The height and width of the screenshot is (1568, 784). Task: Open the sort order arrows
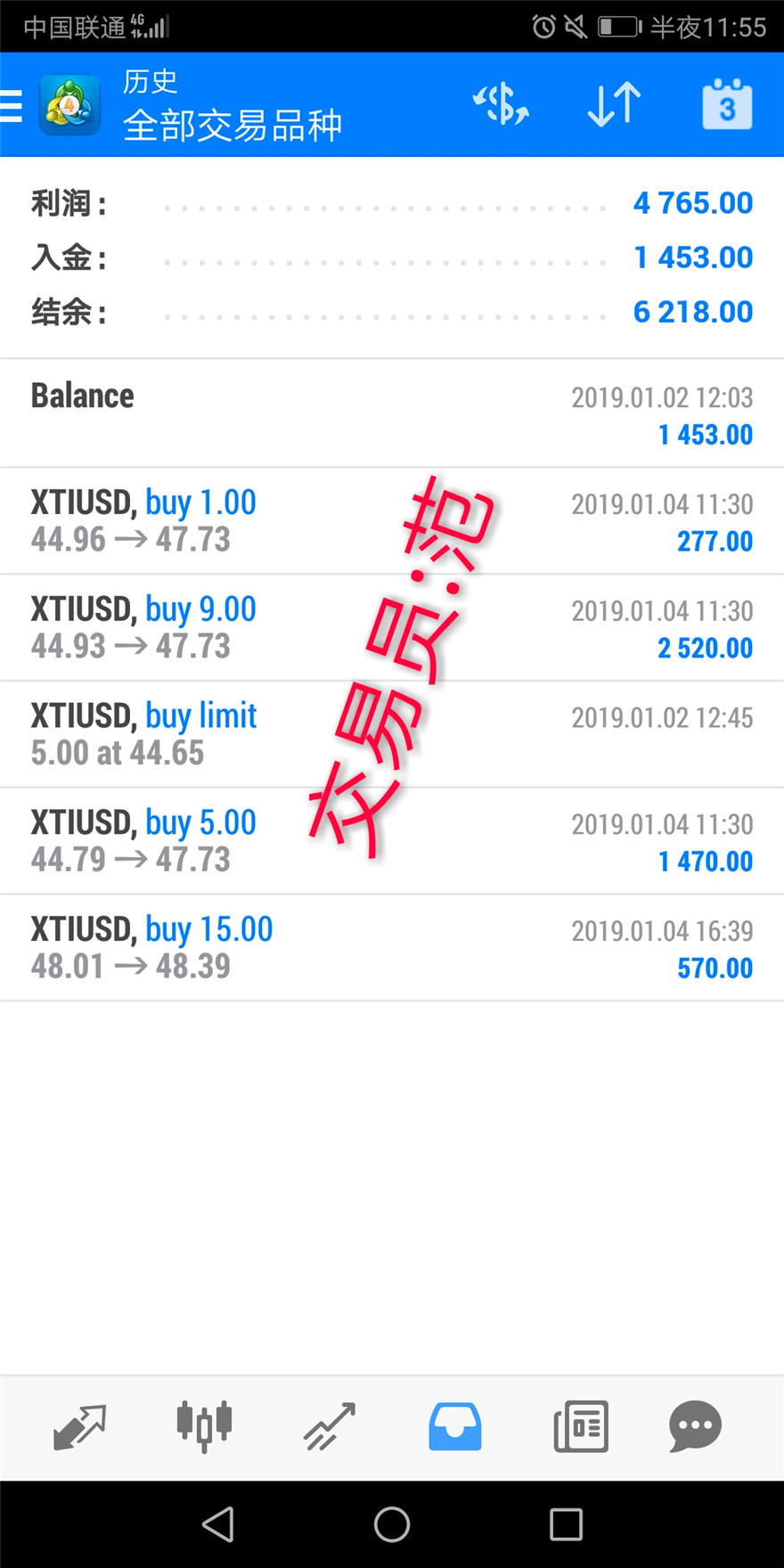(615, 105)
